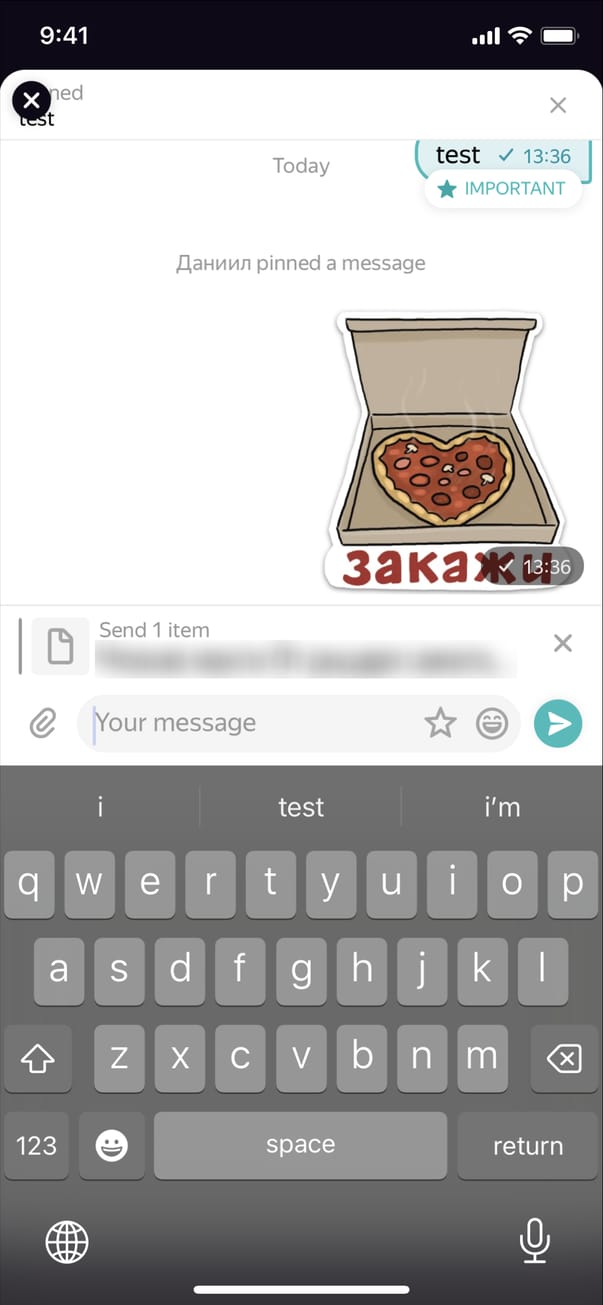Viewport: 603px width, 1305px height.
Task: Close the chat with the black X button
Action: (x=31, y=100)
